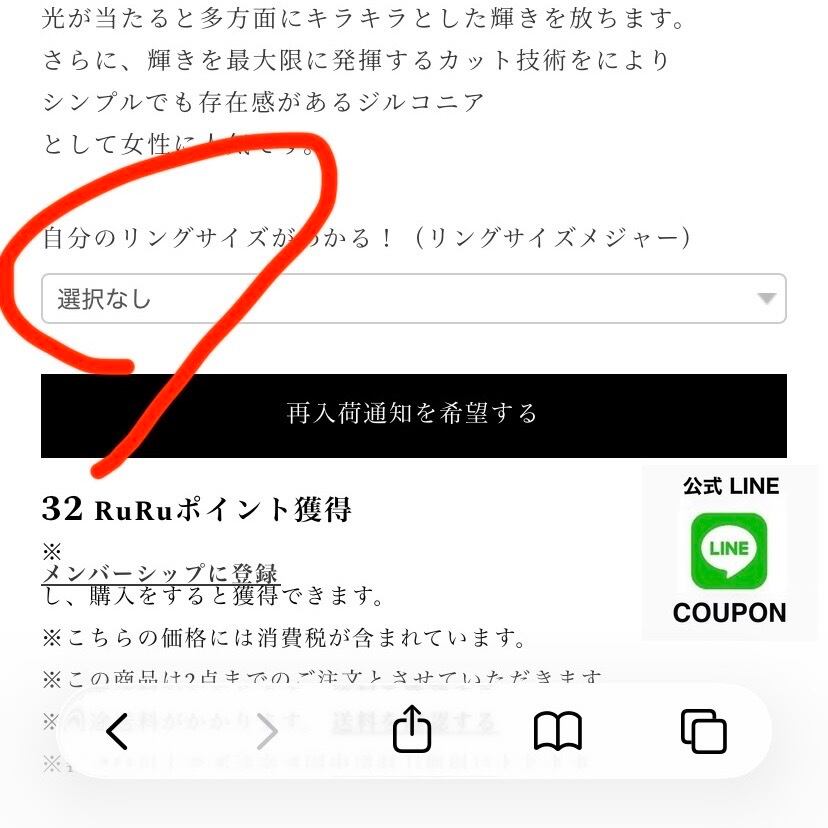Show open Safari tabs
828x828 pixels.
703,731
